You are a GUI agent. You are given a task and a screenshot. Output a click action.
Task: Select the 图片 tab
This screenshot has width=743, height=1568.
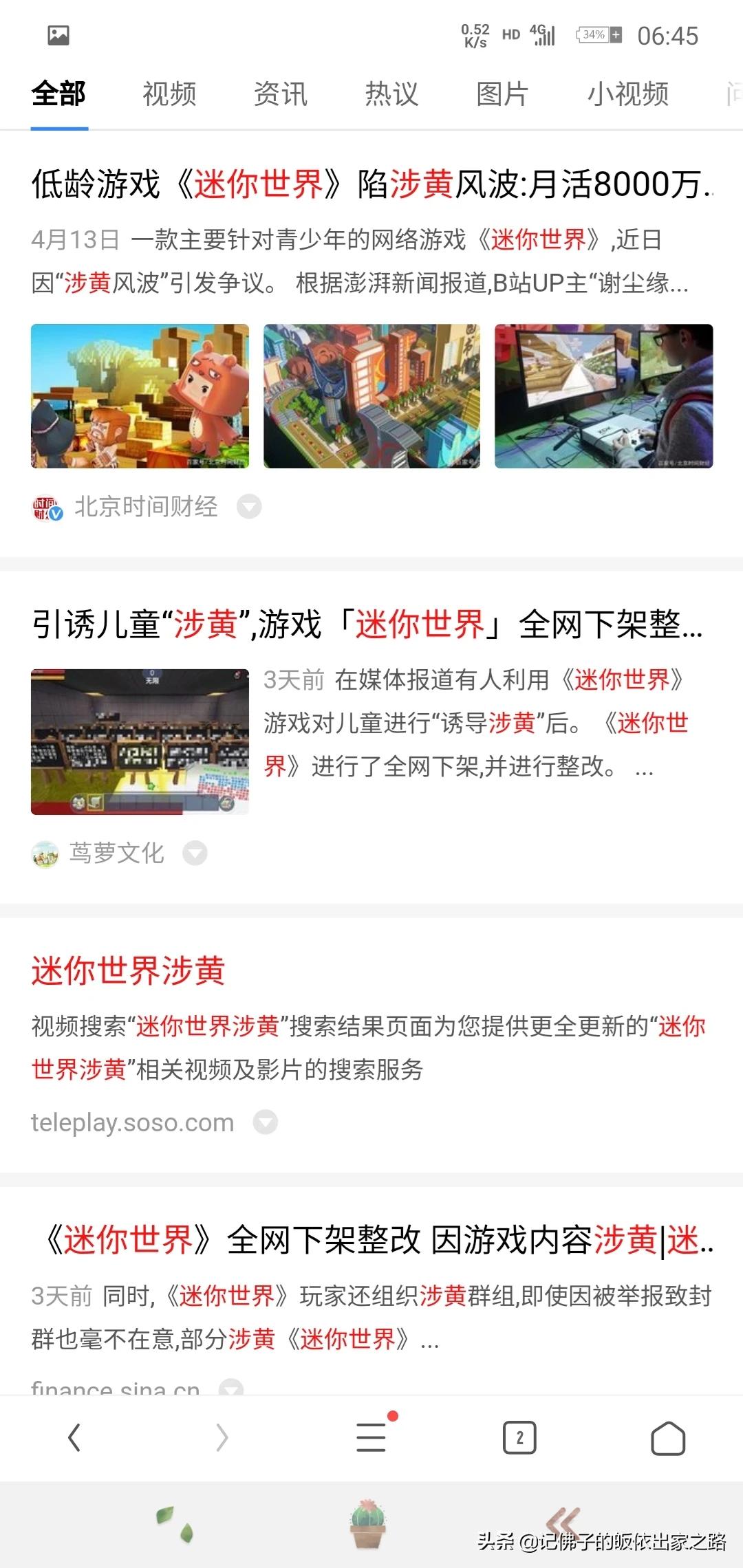click(x=502, y=94)
